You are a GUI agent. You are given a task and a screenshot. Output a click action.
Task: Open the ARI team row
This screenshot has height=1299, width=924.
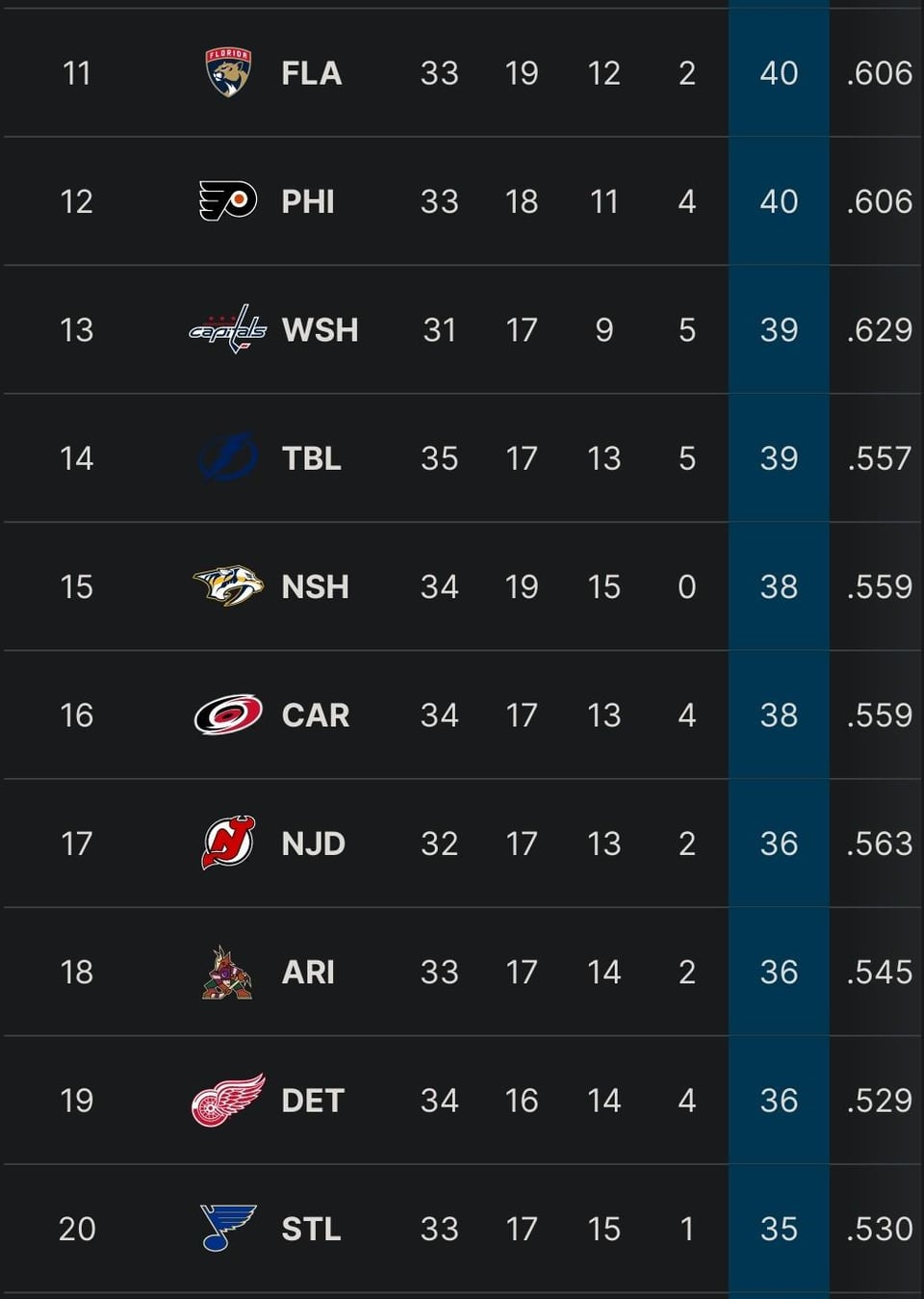tap(308, 972)
